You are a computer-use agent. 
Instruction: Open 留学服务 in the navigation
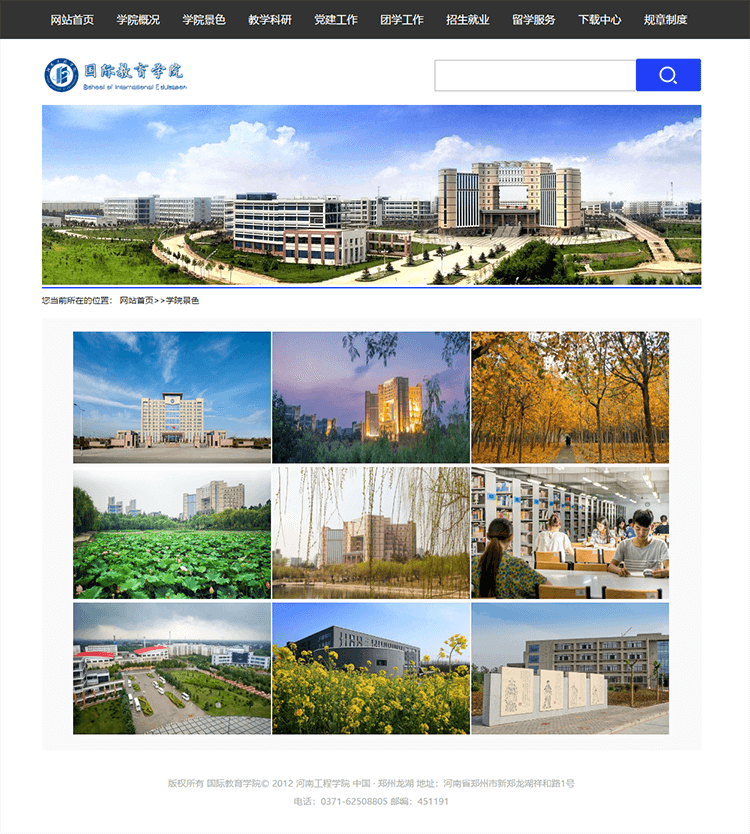(534, 19)
